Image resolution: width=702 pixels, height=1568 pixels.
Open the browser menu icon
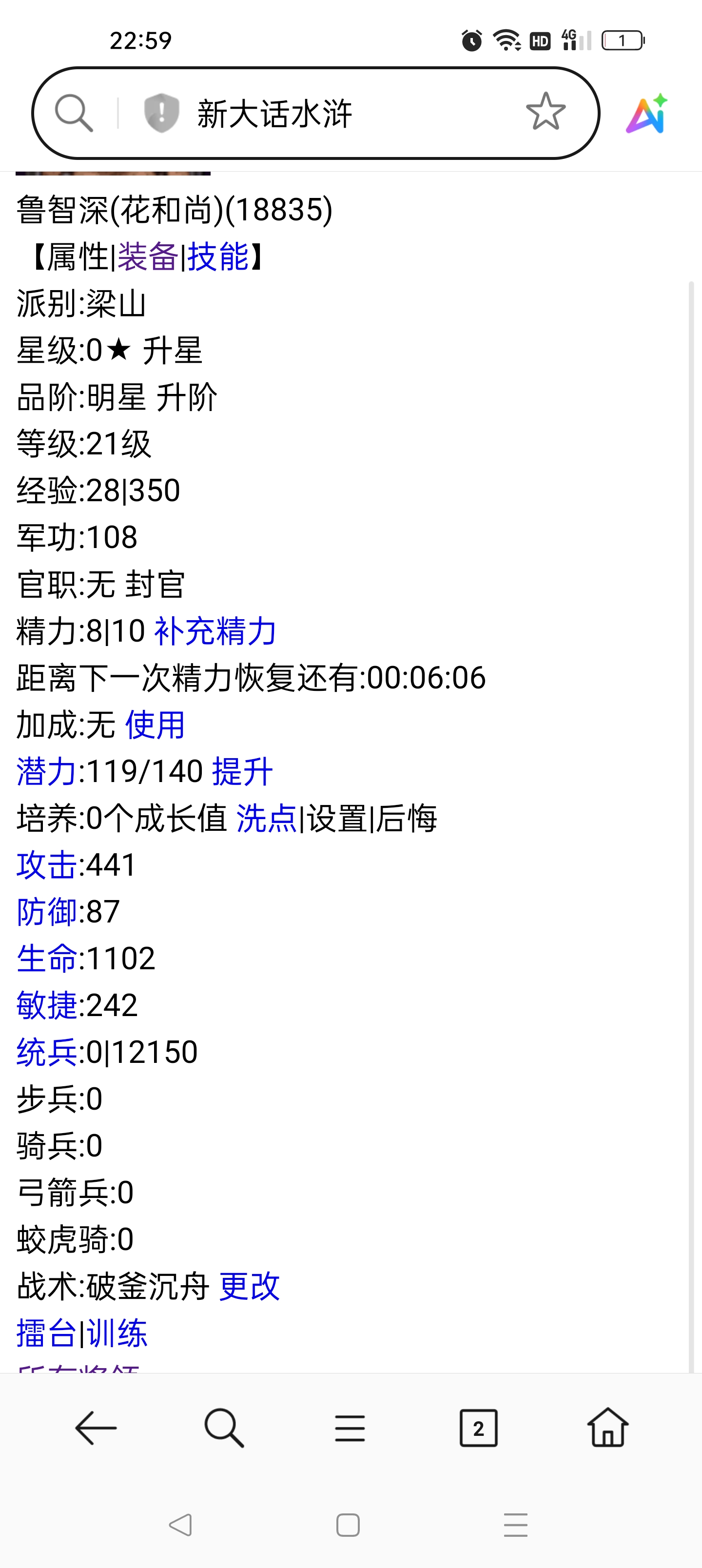pyautogui.click(x=349, y=1428)
